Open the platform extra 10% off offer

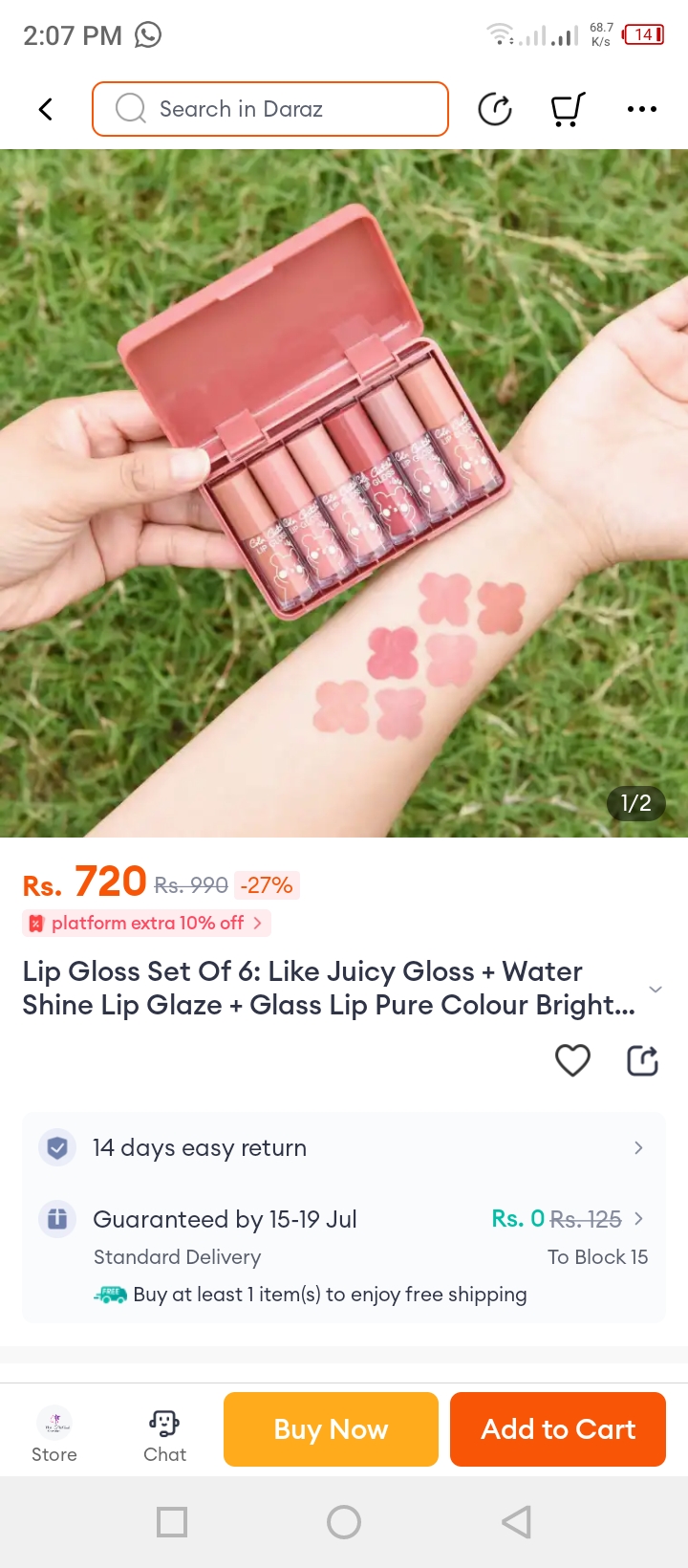147,923
